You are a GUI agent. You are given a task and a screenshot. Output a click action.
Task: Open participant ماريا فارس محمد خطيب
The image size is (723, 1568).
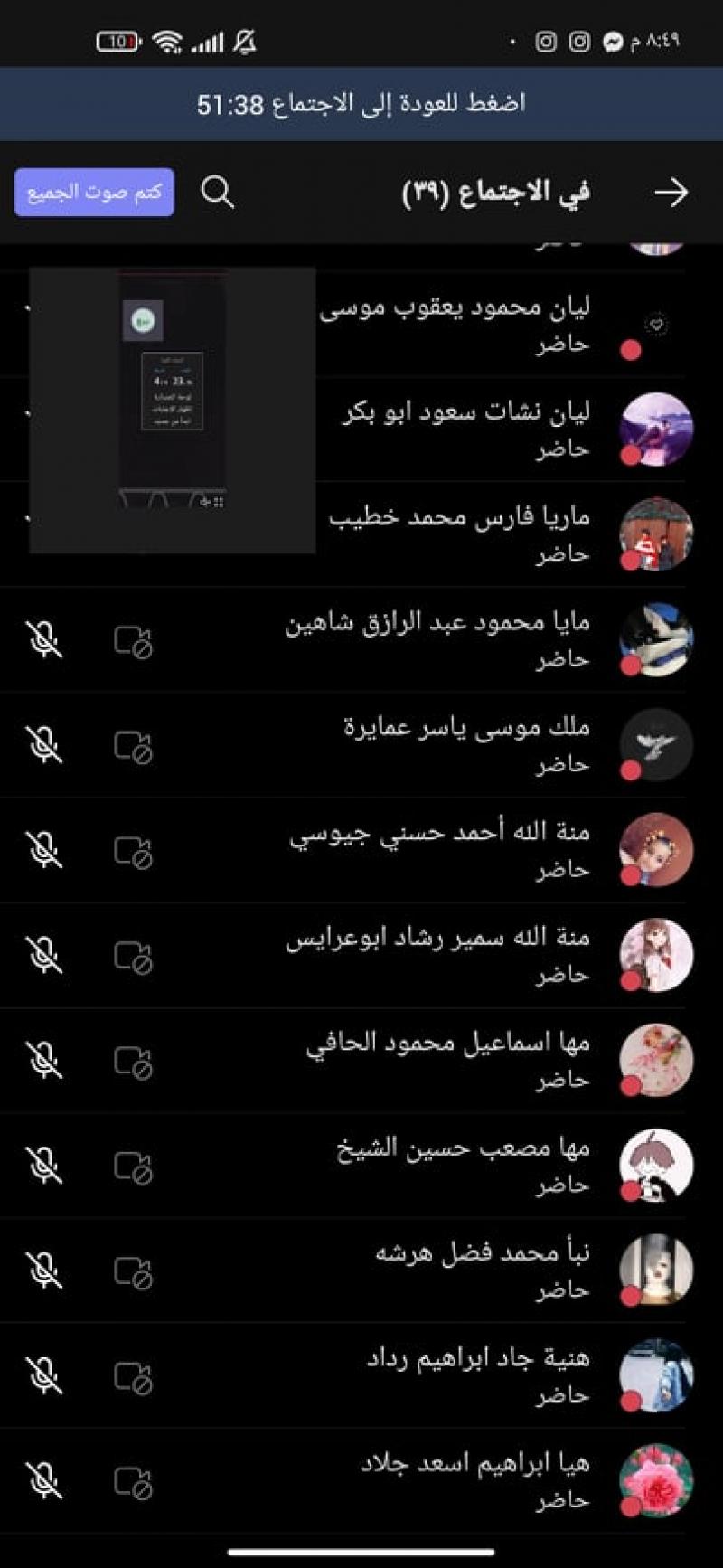tap(459, 533)
